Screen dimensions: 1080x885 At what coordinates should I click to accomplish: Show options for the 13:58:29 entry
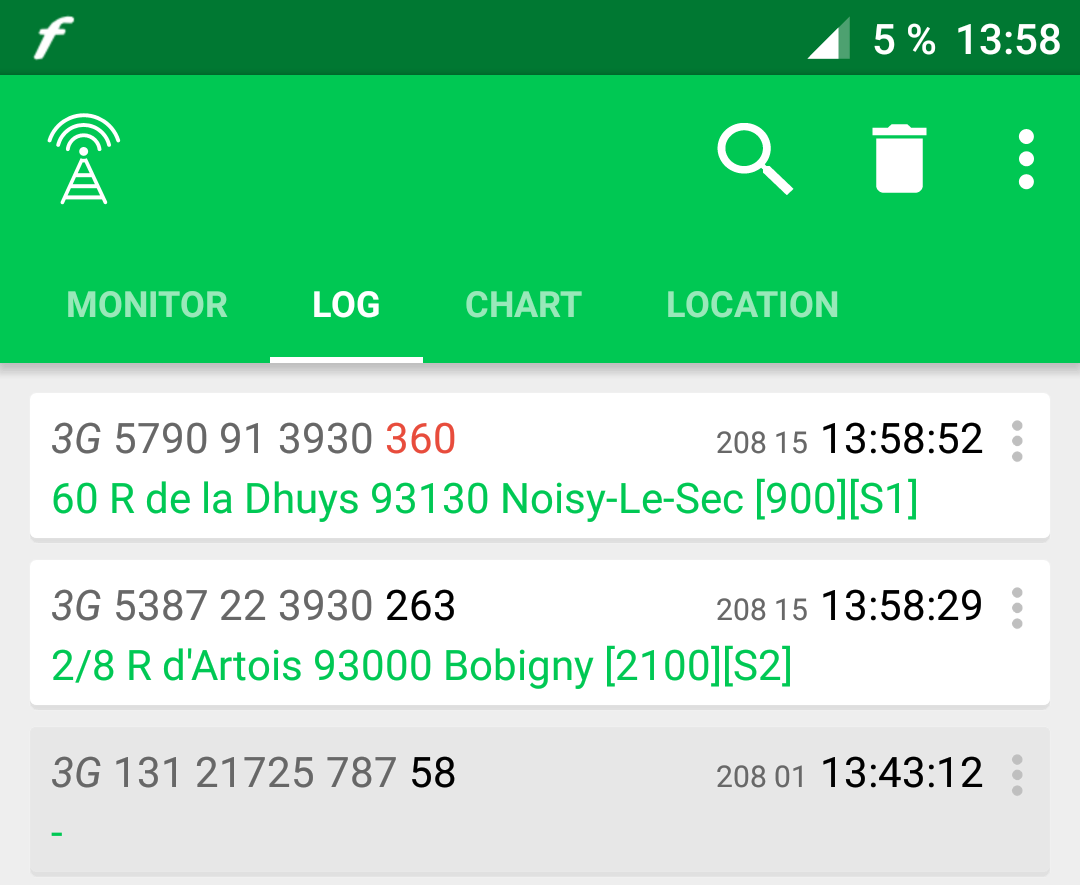pyautogui.click(x=1017, y=608)
